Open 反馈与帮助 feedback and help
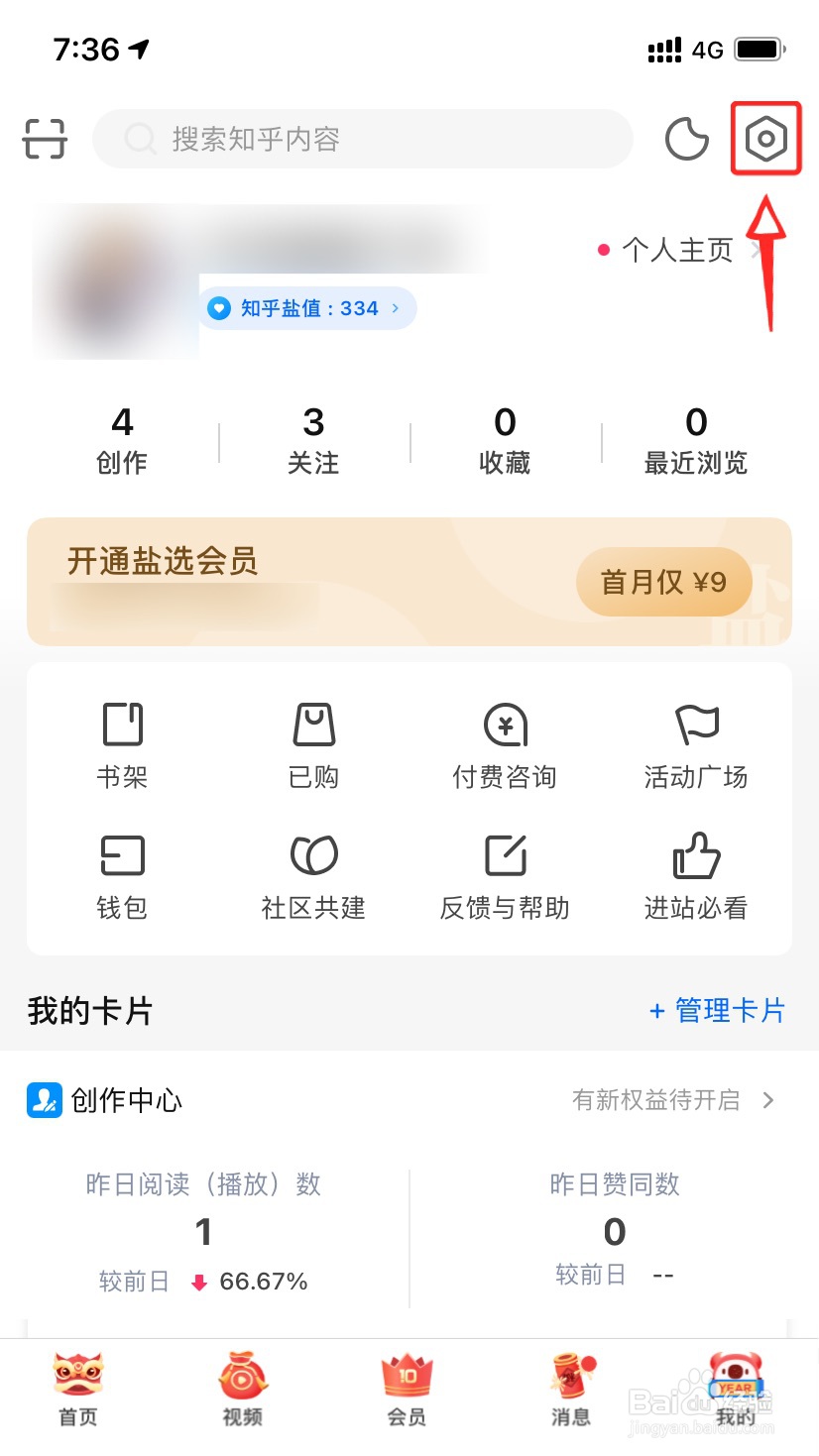819x1456 pixels. (505, 876)
